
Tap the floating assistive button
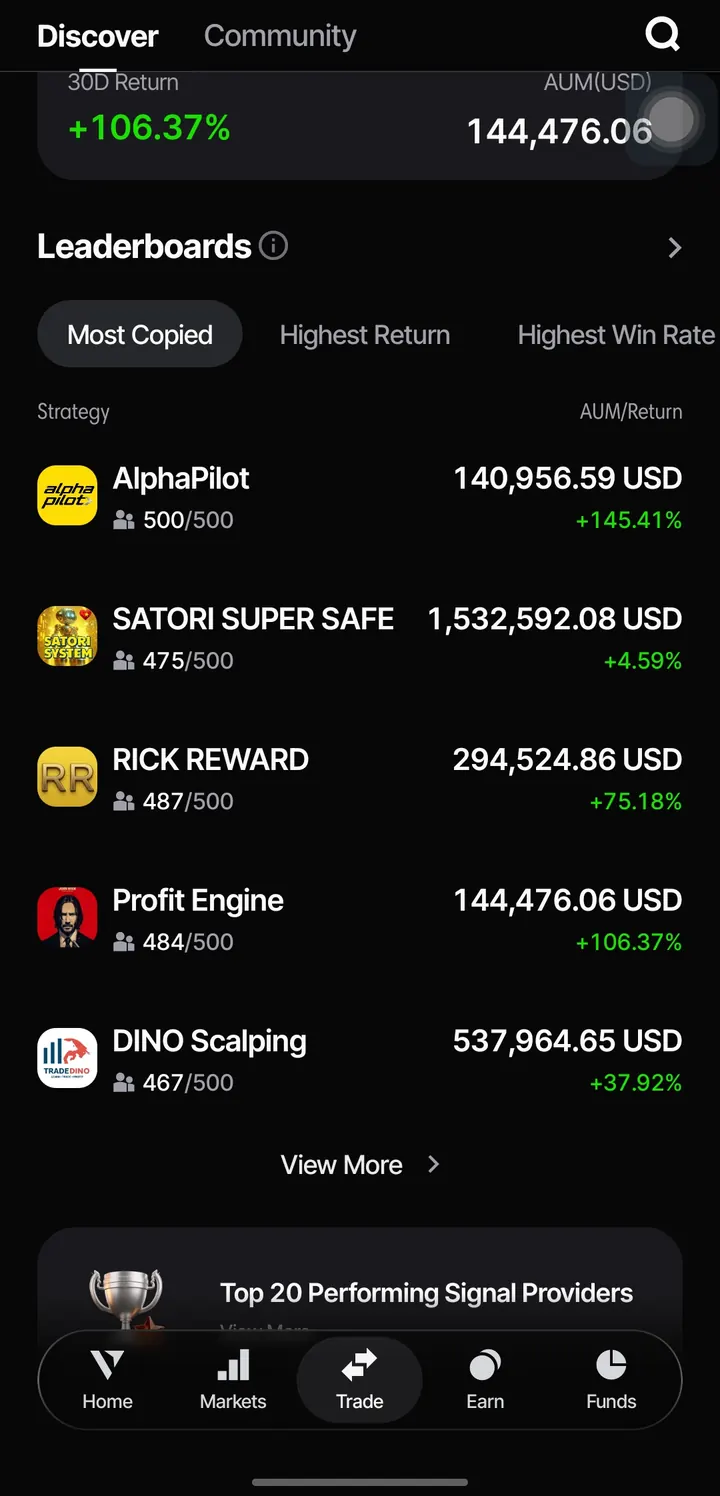672,120
